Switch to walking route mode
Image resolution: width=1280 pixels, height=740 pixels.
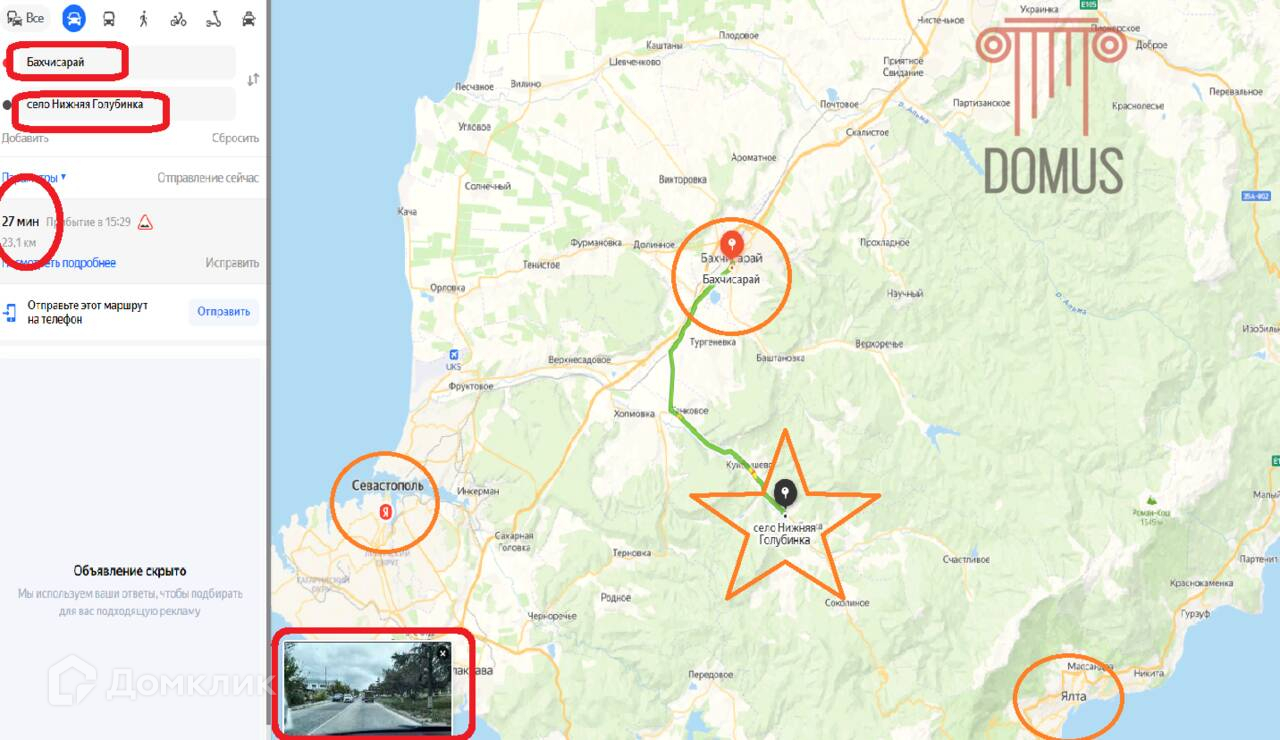144,18
